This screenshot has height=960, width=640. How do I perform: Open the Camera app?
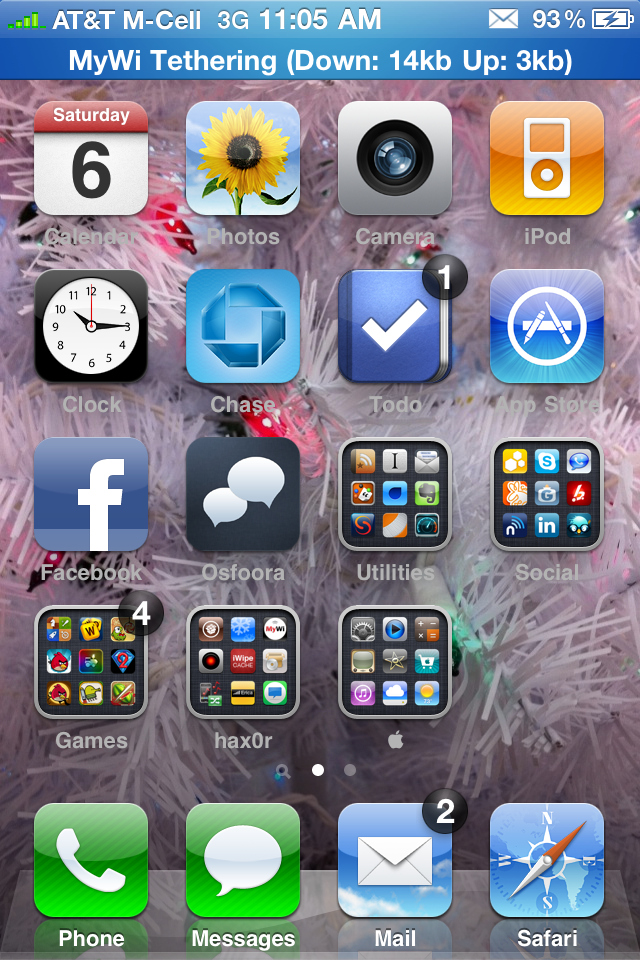[x=395, y=158]
